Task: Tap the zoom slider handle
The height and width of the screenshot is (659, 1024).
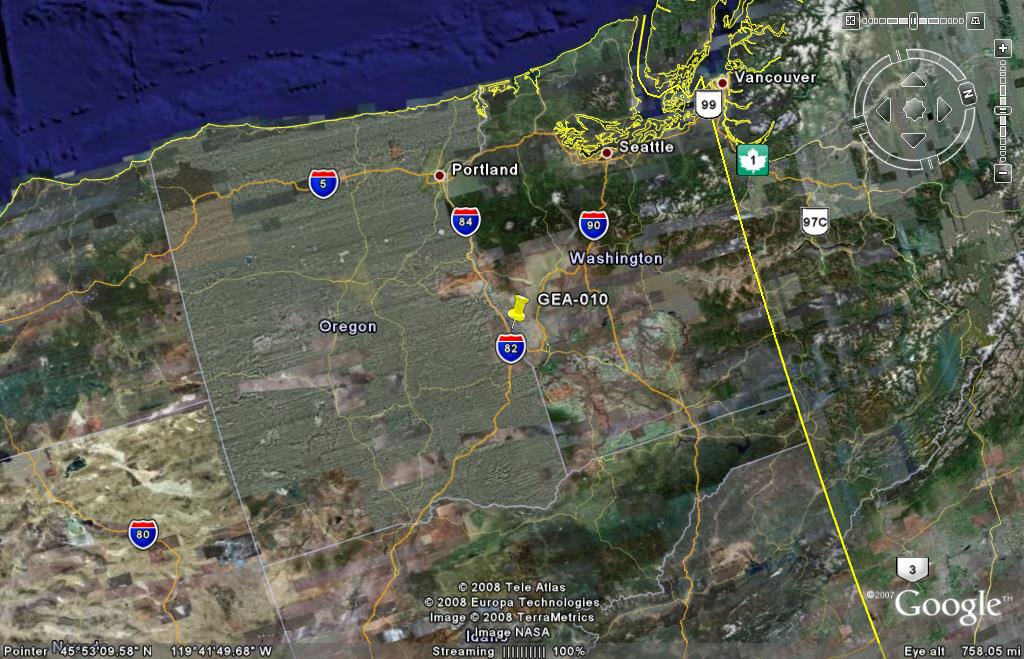Action: (1003, 110)
